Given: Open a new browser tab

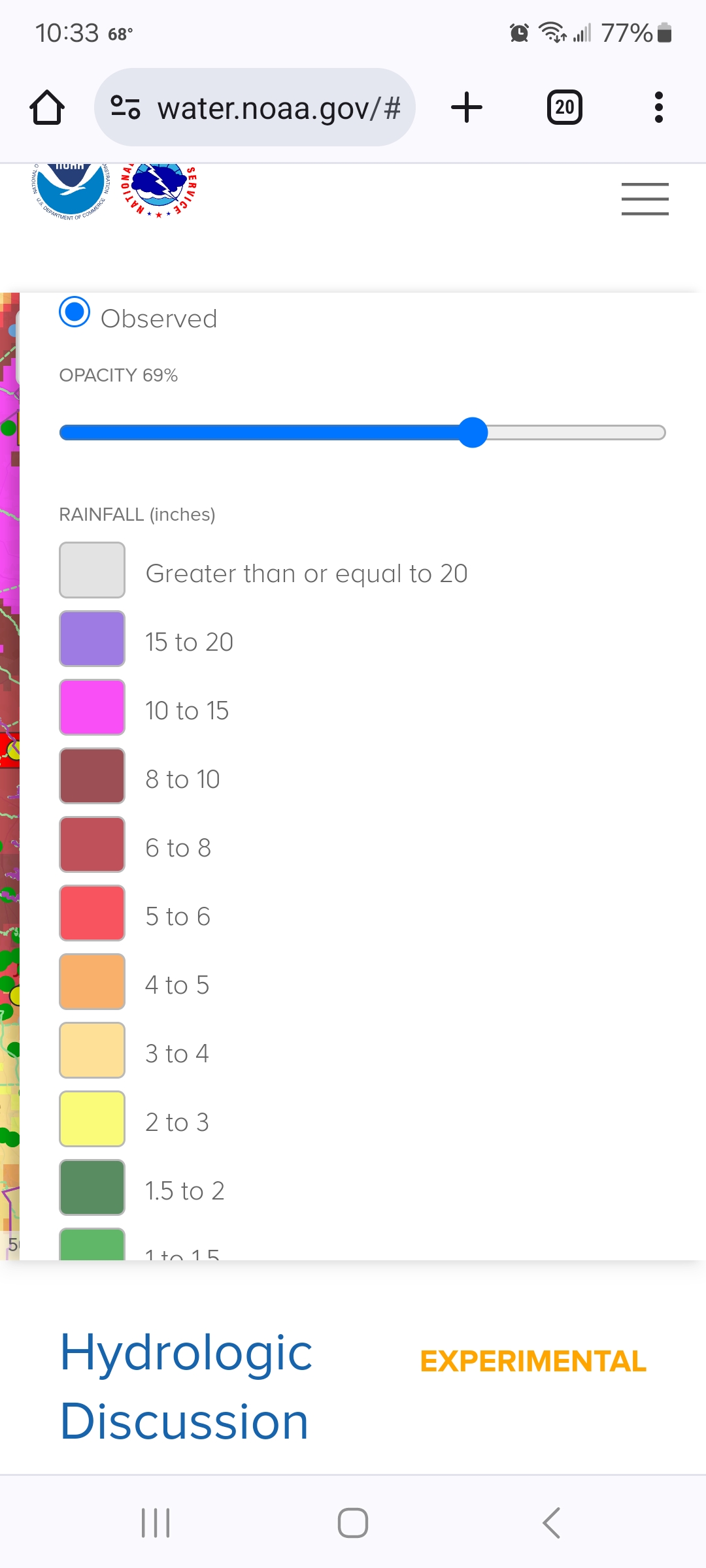Looking at the screenshot, I should 467,107.
